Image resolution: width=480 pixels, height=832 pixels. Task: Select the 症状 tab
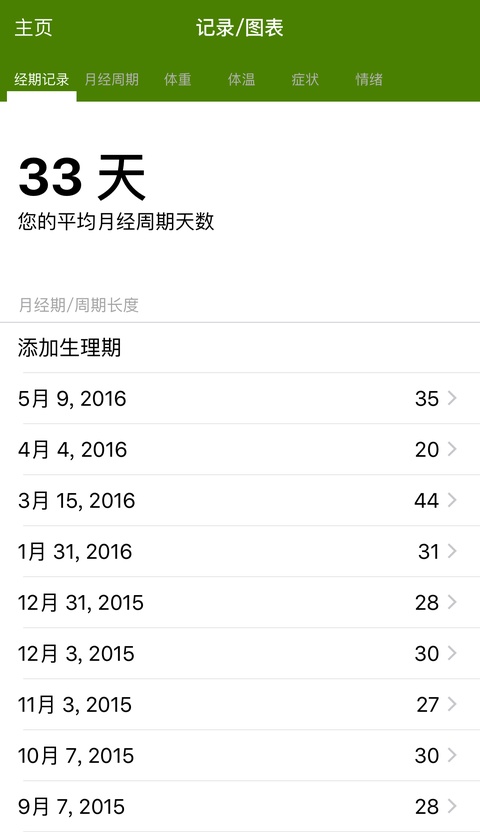click(305, 80)
